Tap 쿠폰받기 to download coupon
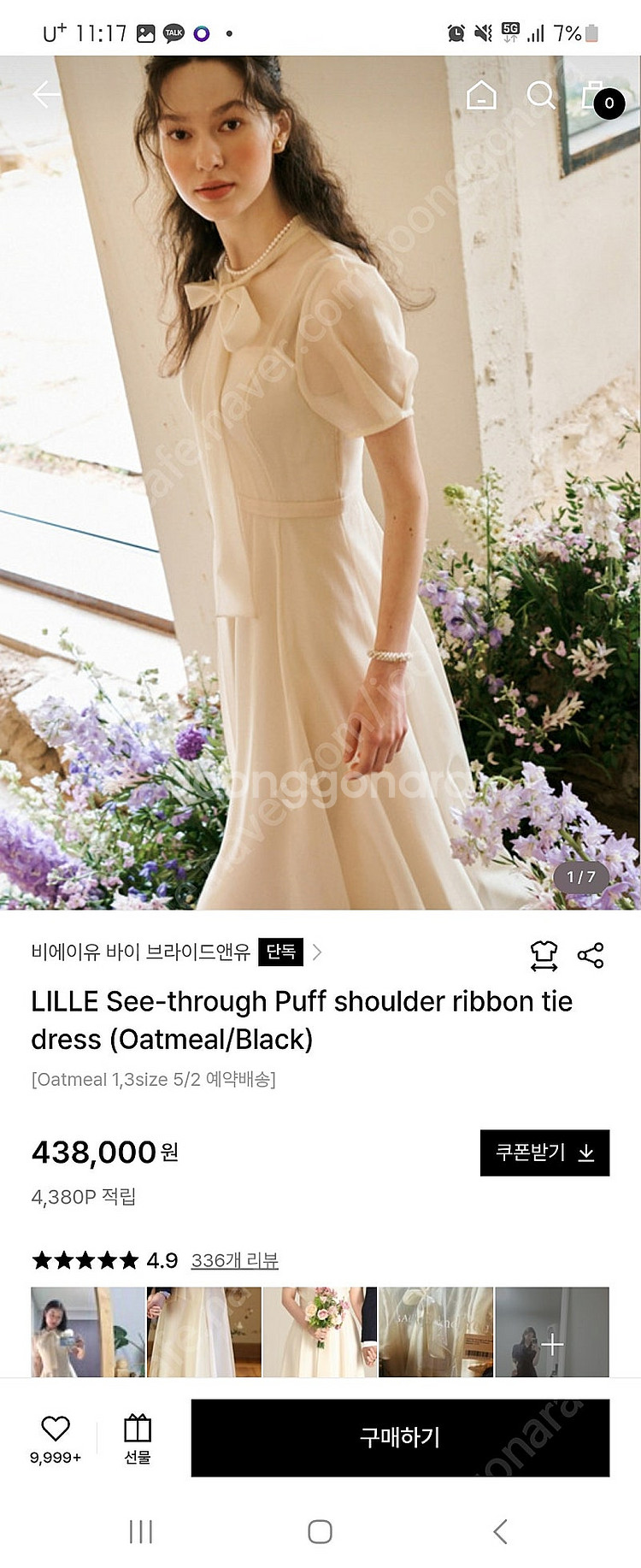 coord(544,1152)
